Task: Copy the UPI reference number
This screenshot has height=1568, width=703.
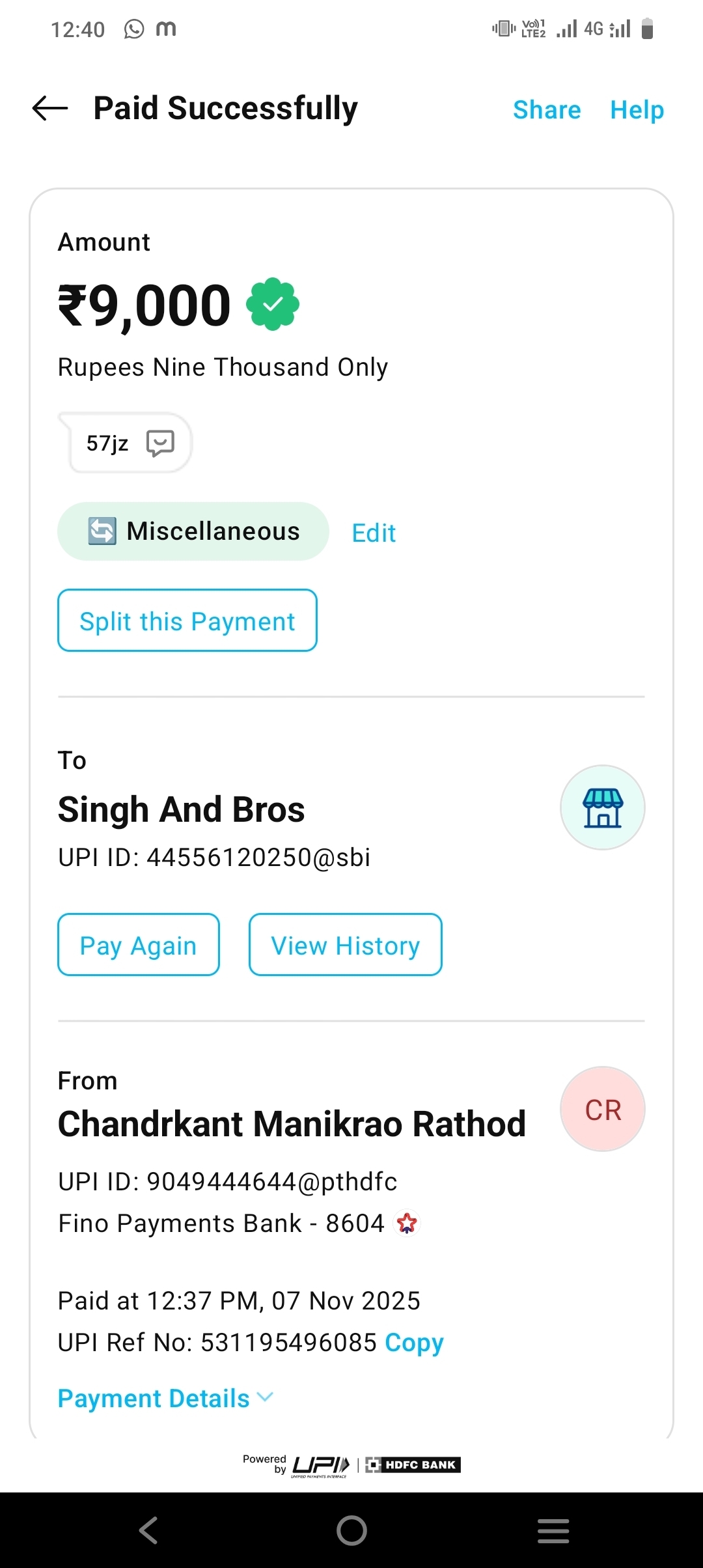Action: [x=414, y=1342]
